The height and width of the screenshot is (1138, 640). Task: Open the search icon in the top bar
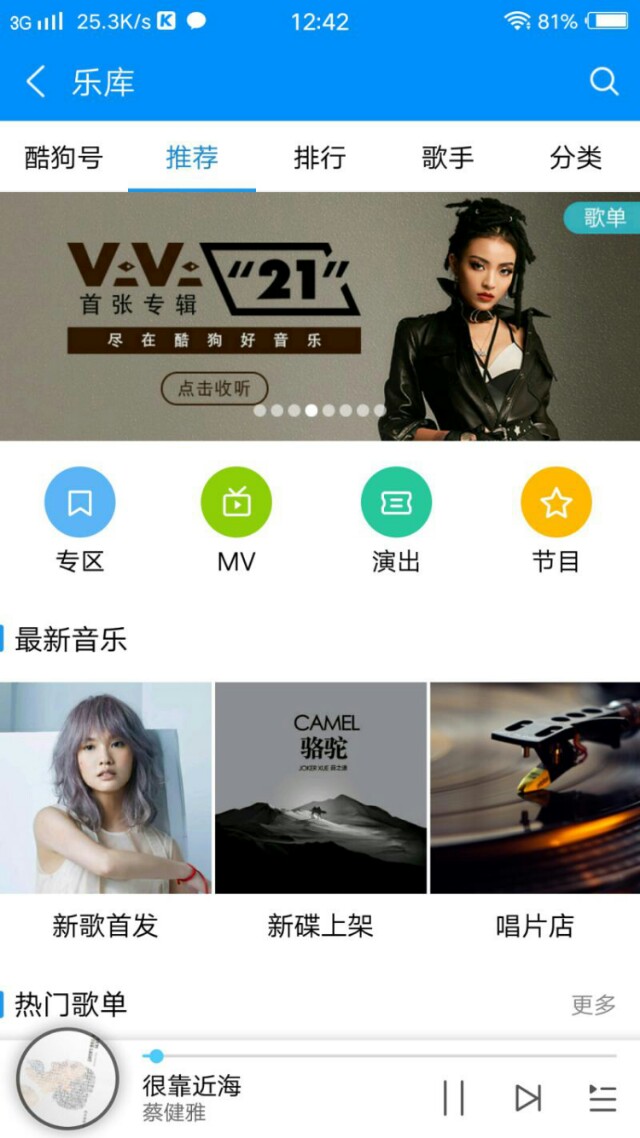pyautogui.click(x=604, y=82)
